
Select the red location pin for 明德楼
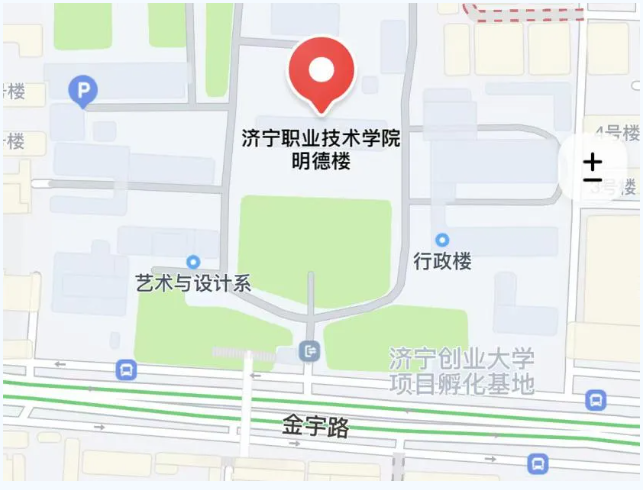coord(320,72)
